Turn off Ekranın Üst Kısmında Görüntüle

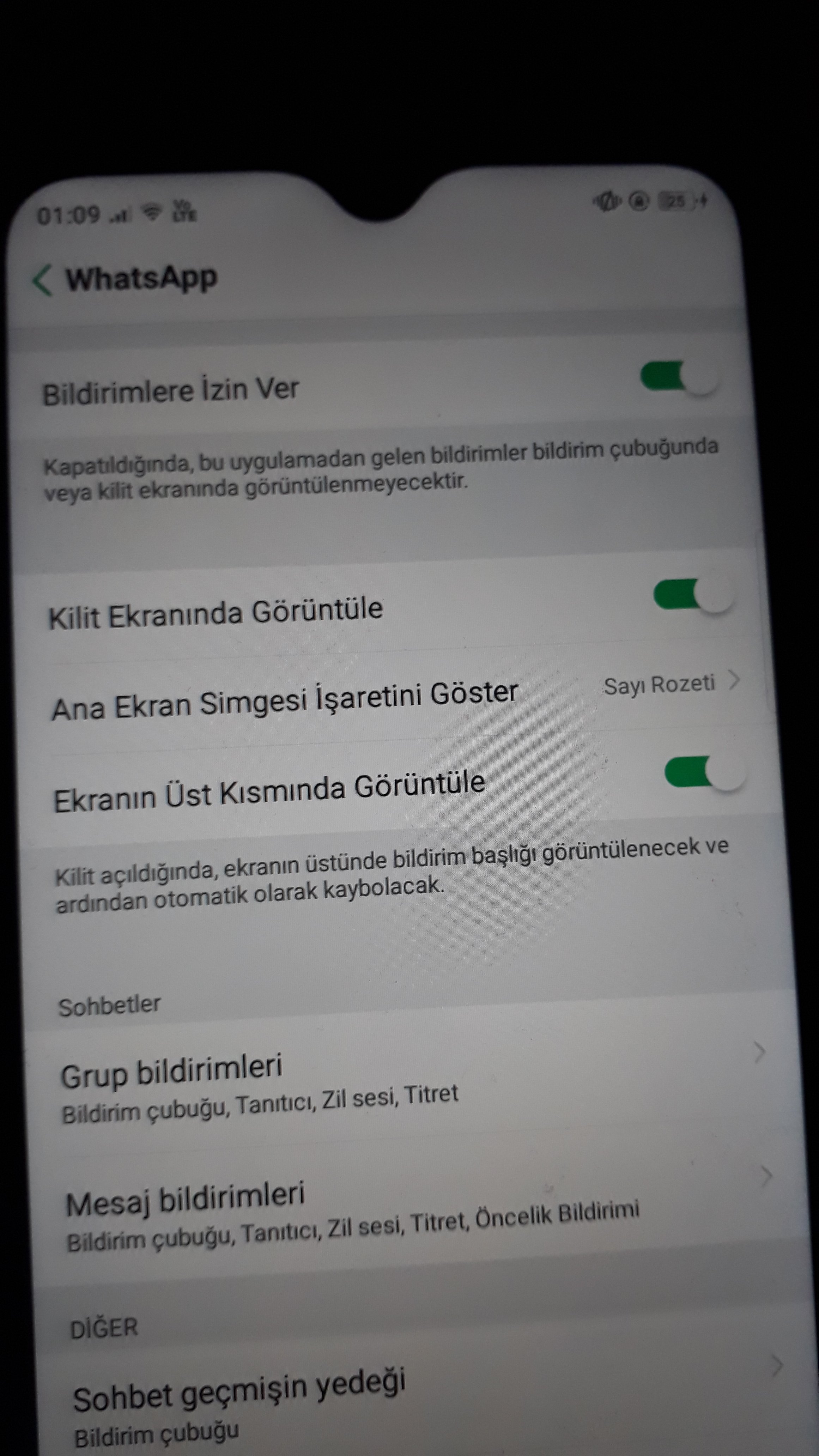click(705, 773)
